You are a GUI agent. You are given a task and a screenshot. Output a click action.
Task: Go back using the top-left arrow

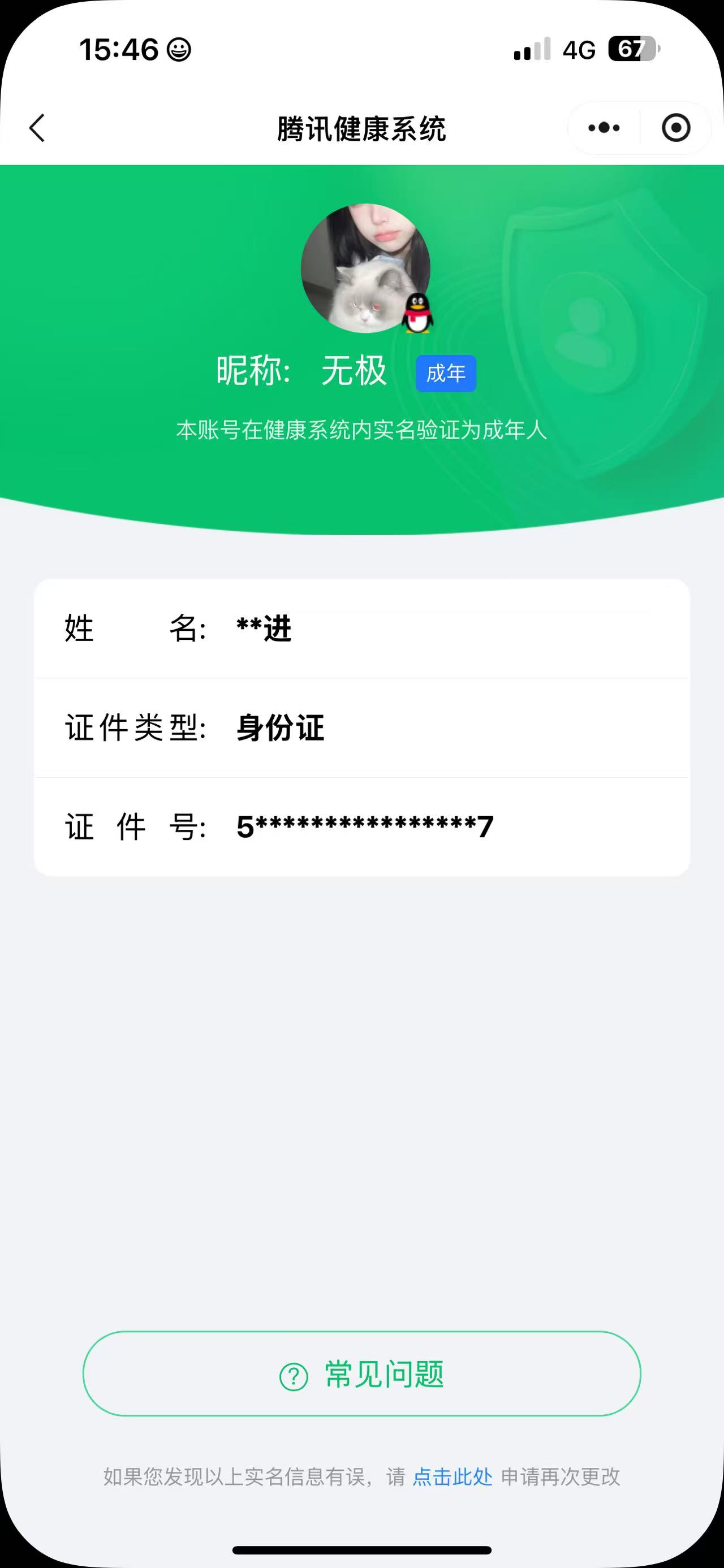click(38, 128)
